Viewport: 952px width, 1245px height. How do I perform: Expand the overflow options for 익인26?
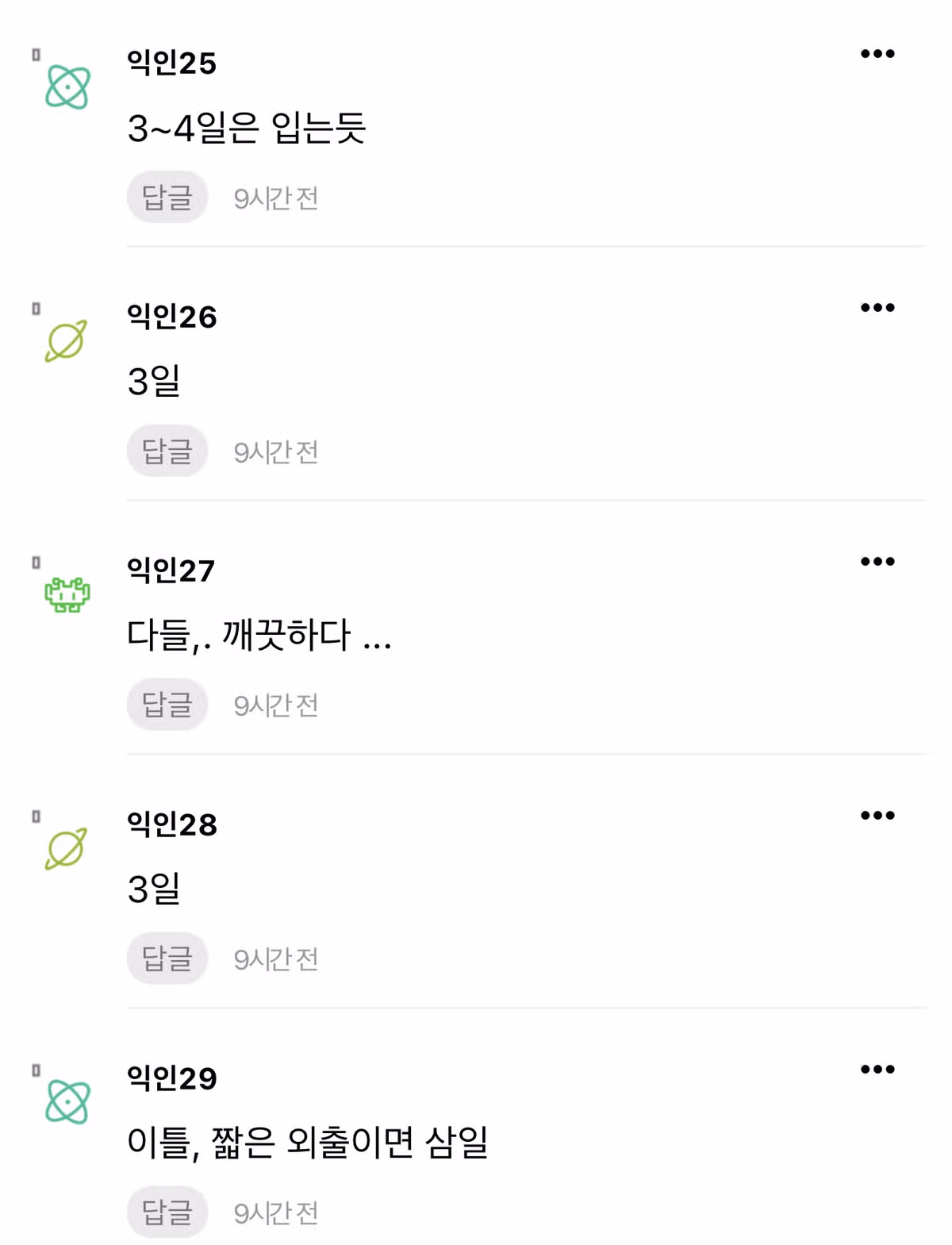coord(877,307)
